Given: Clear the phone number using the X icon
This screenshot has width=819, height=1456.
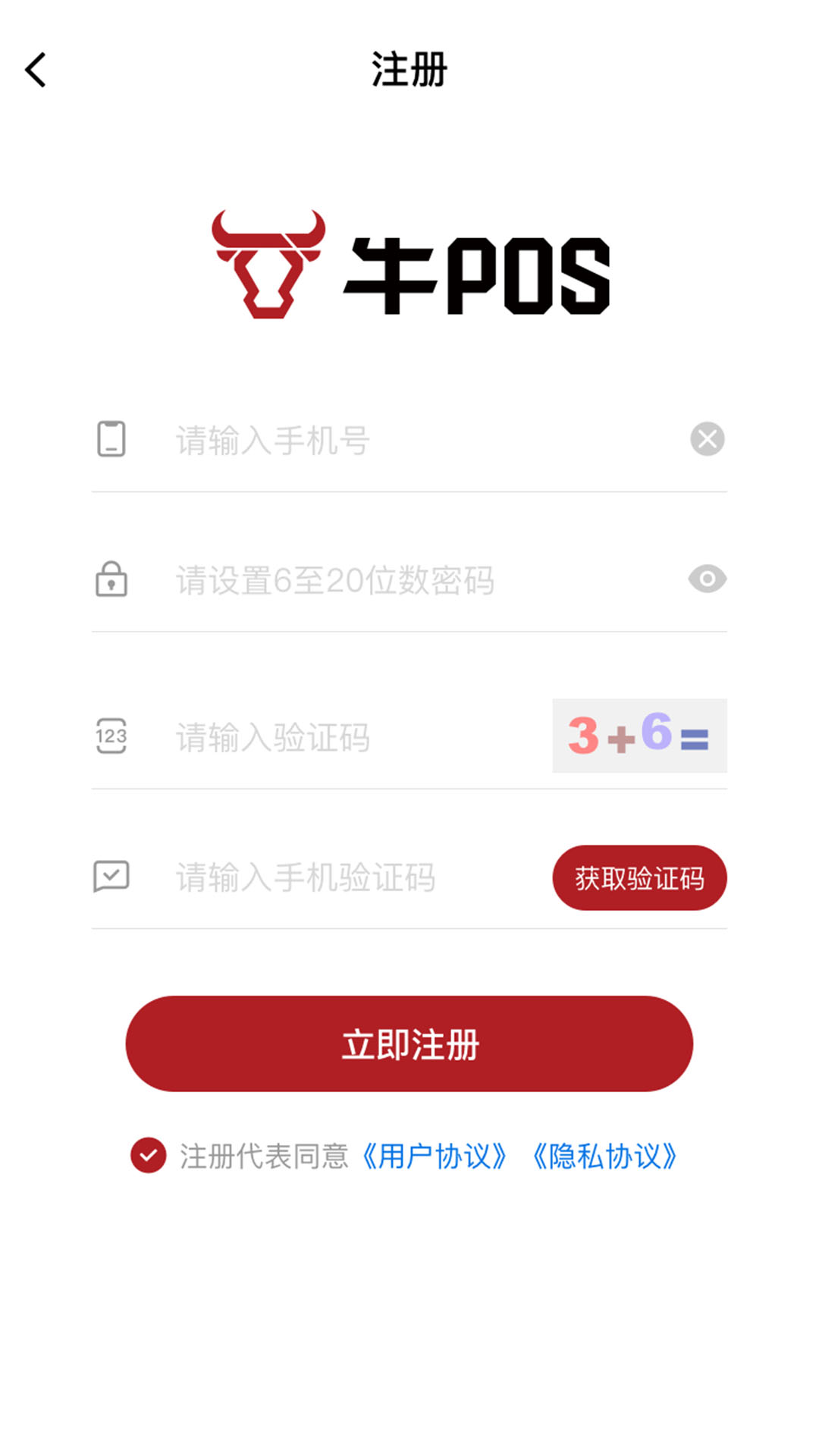Looking at the screenshot, I should 707,438.
